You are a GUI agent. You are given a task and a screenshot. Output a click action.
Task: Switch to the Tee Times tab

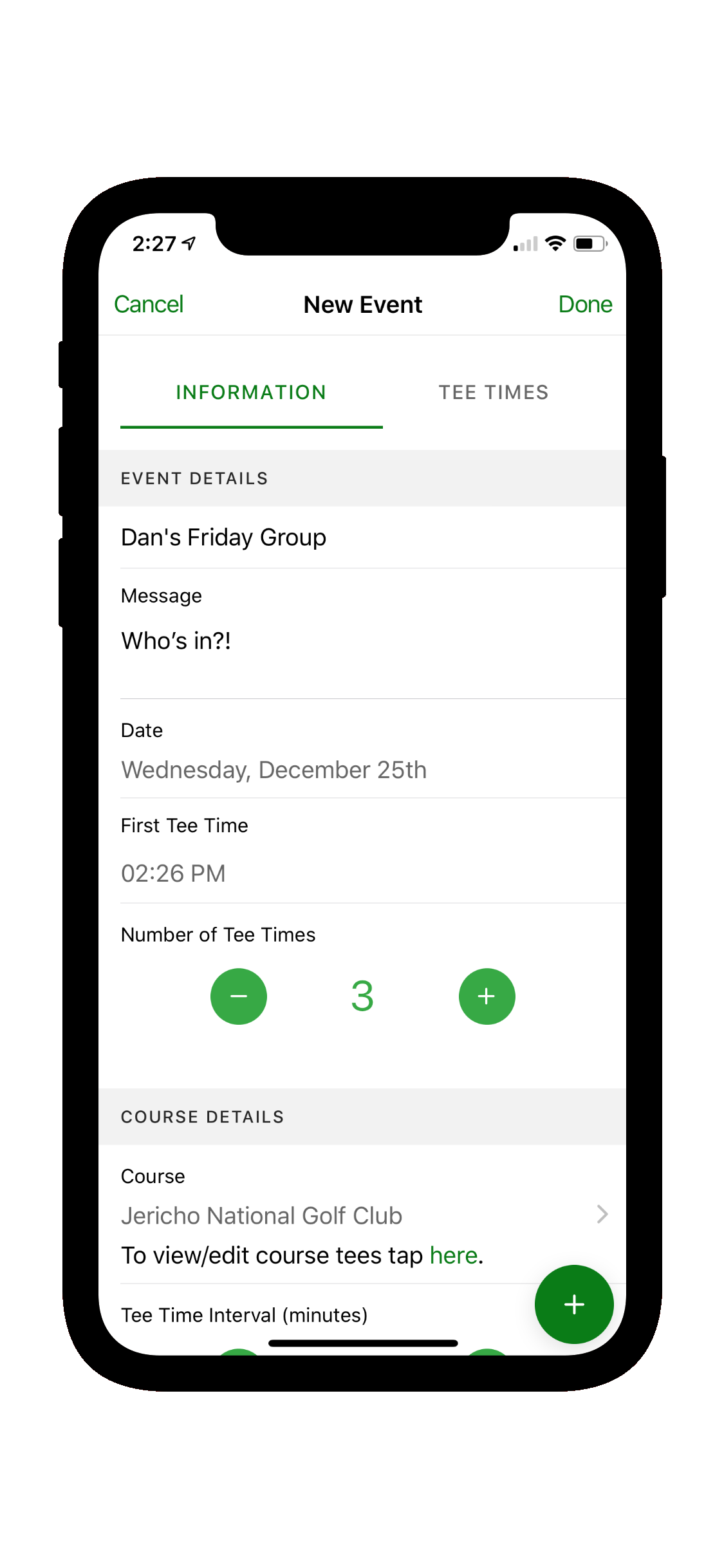point(494,392)
